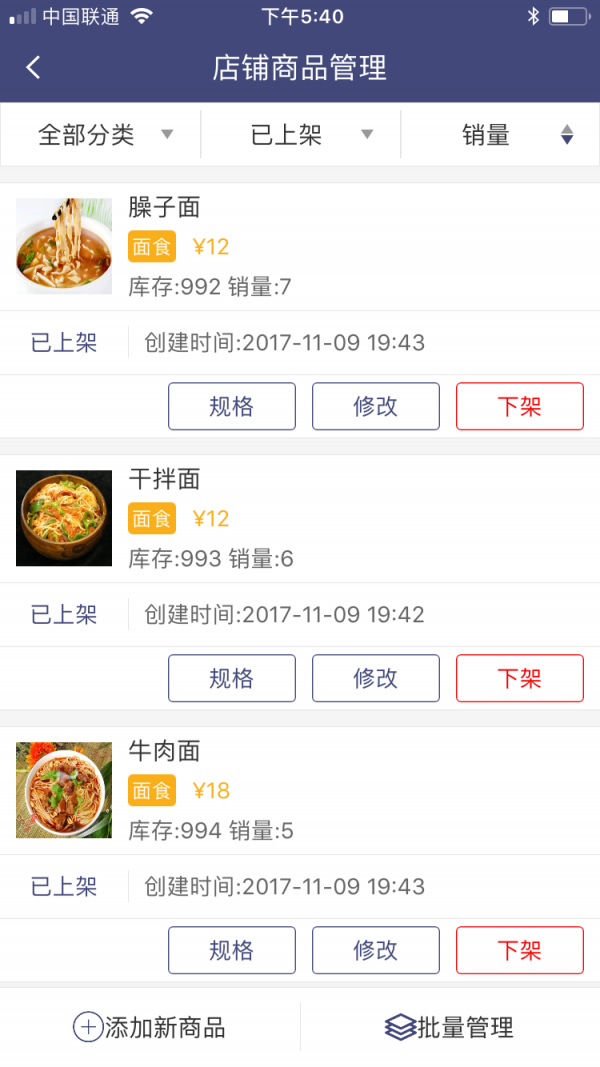
Task: Open 规格 for 臊子面
Action: pyautogui.click(x=232, y=406)
